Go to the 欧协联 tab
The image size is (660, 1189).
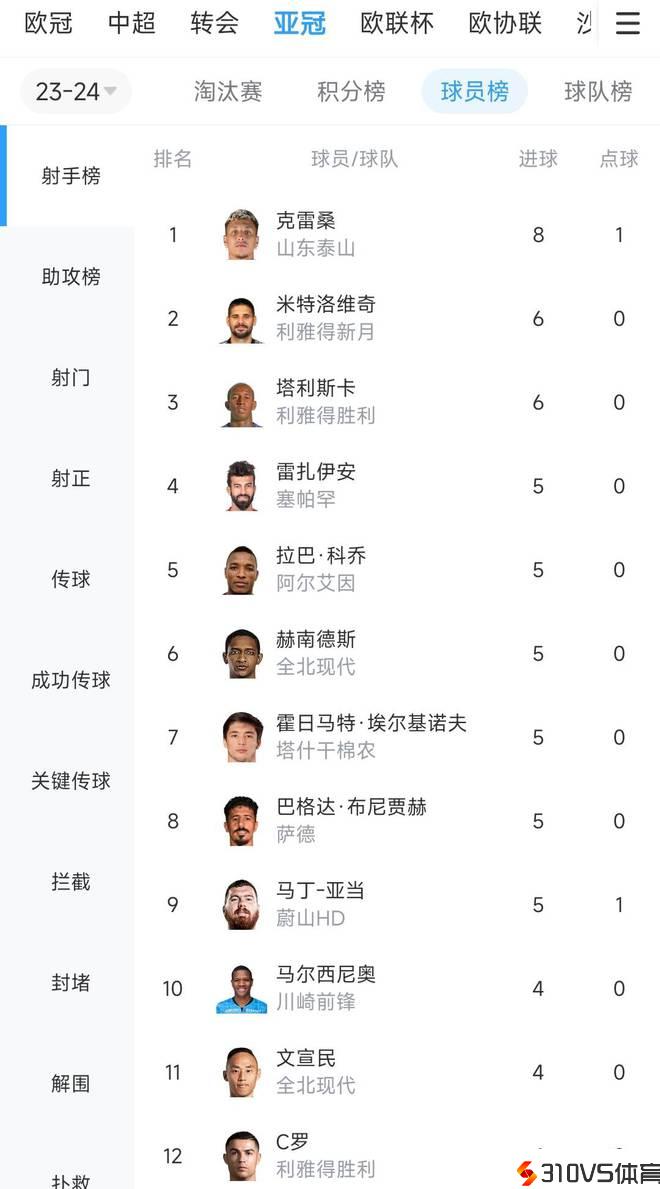click(505, 23)
